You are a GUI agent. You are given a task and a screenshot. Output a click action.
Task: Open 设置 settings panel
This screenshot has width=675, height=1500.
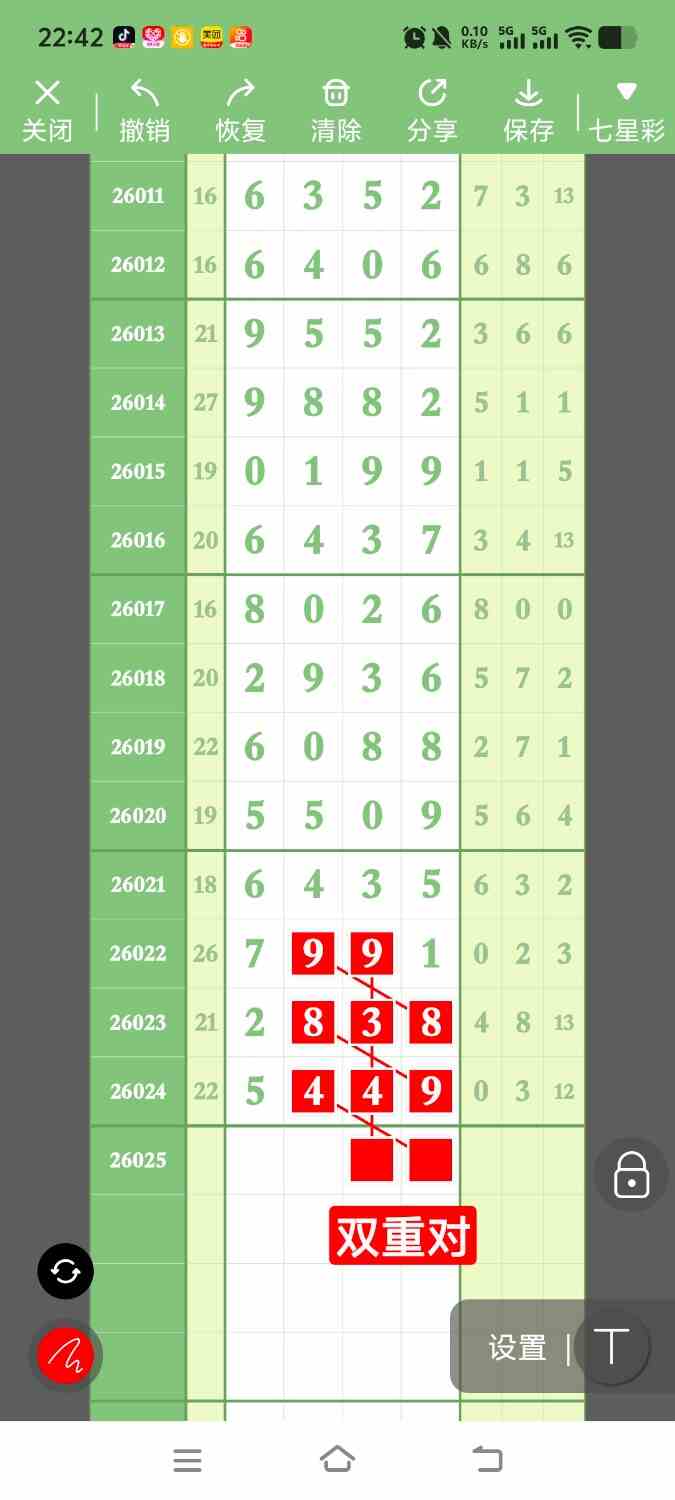pos(517,1348)
